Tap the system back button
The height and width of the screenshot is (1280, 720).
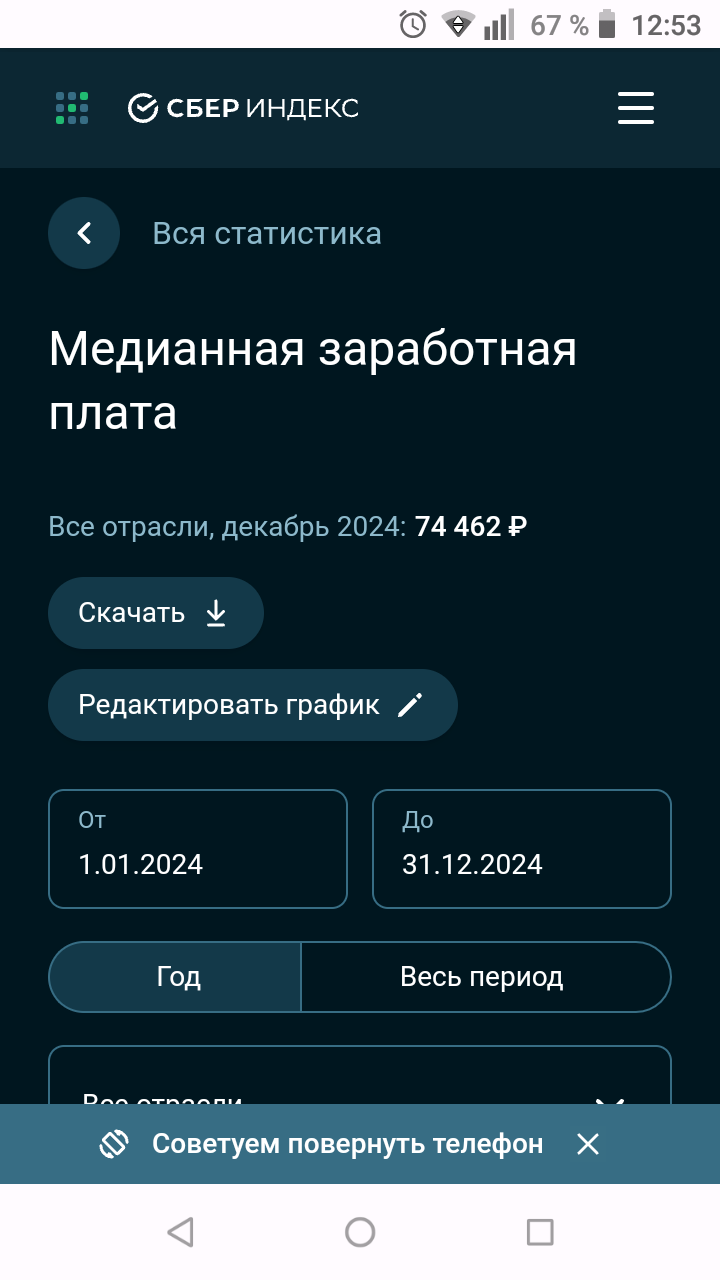click(180, 1232)
